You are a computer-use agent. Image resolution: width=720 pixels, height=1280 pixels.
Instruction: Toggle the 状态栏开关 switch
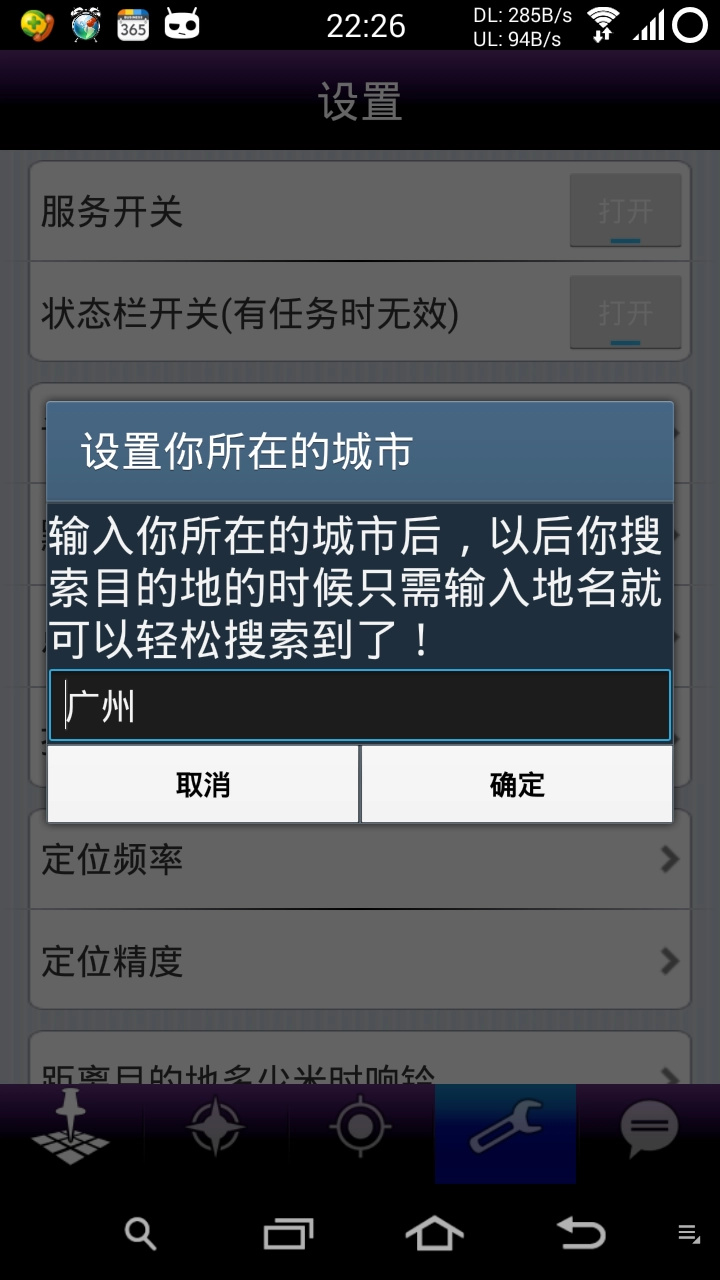(625, 313)
